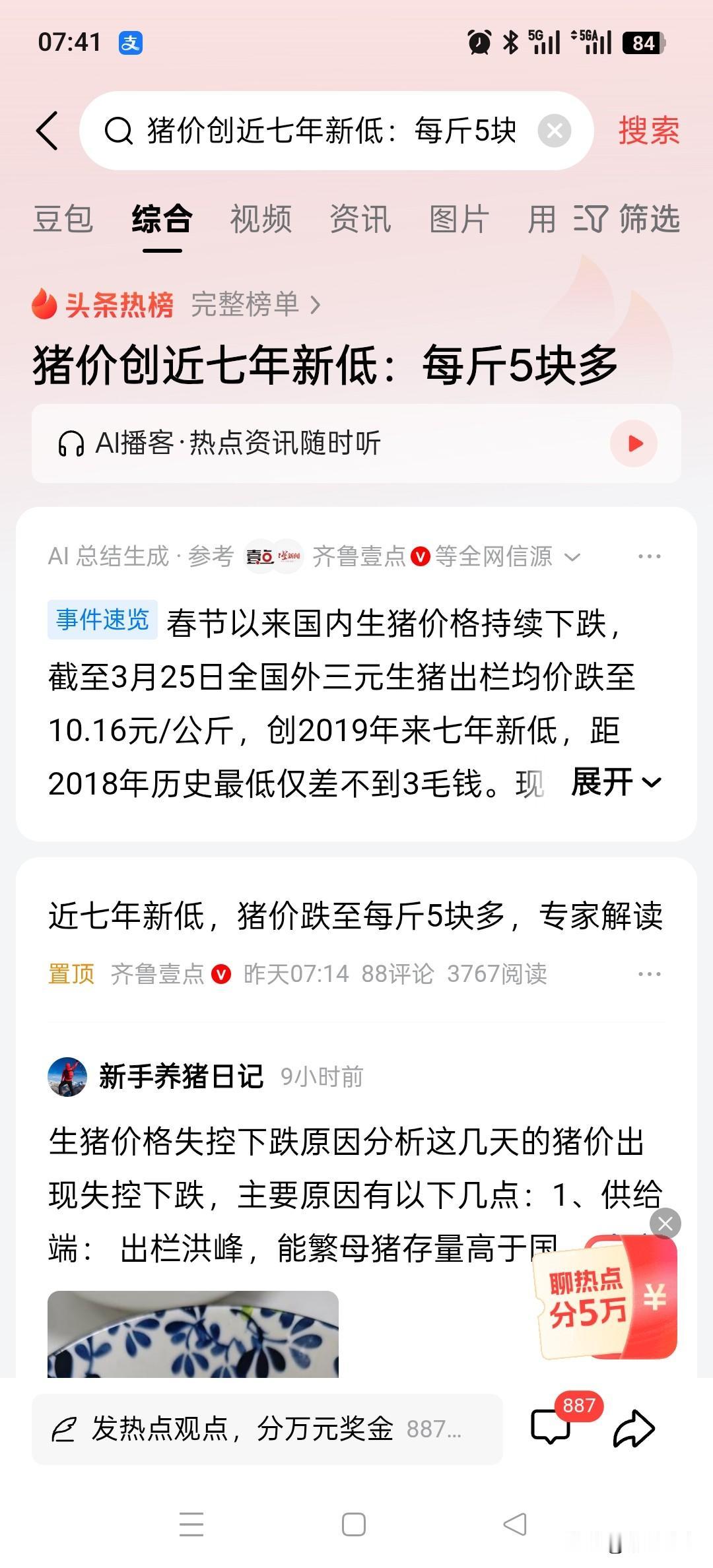
Task: Tap the 发热点观点 comment input field
Action: (251, 1428)
